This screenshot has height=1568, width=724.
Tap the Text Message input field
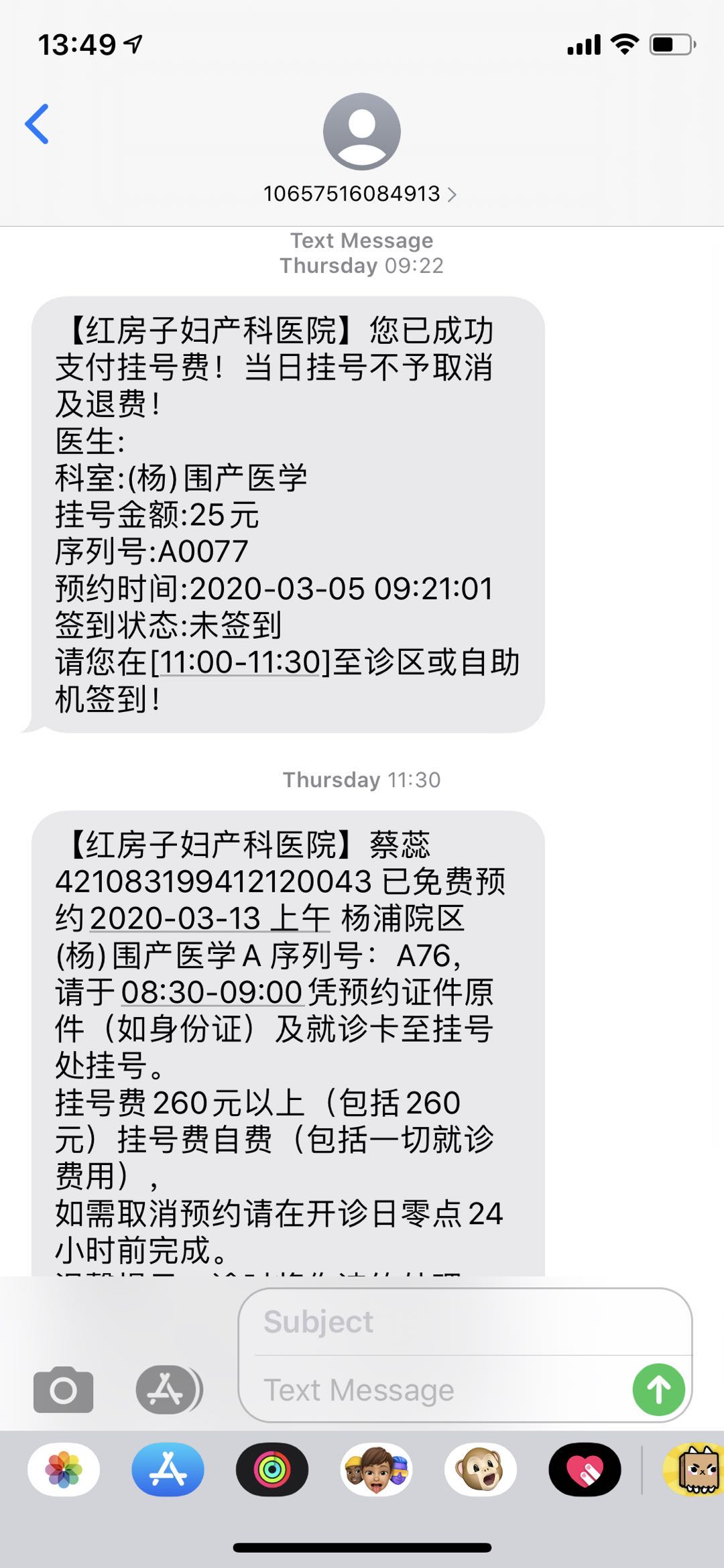pyautogui.click(x=436, y=1390)
